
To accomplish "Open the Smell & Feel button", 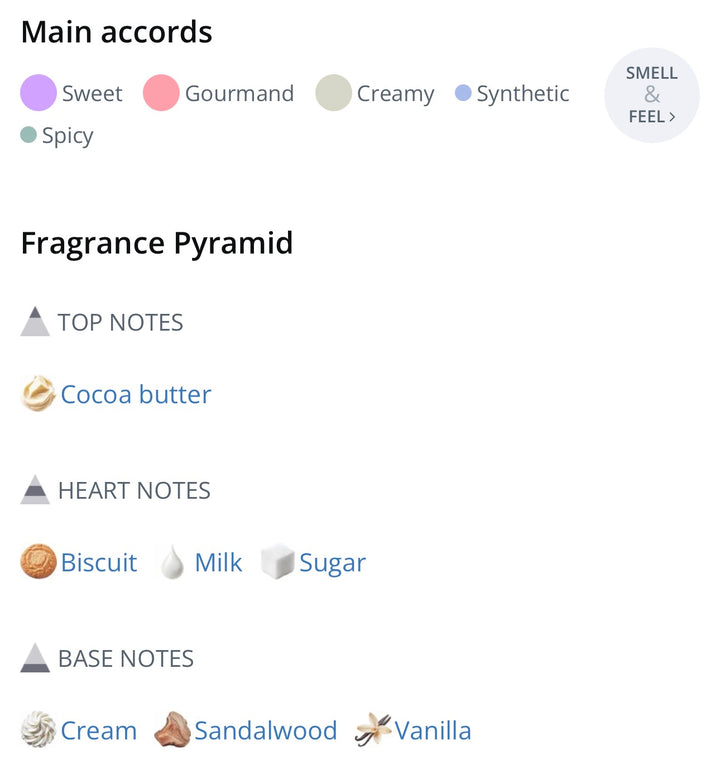I will (x=652, y=95).
